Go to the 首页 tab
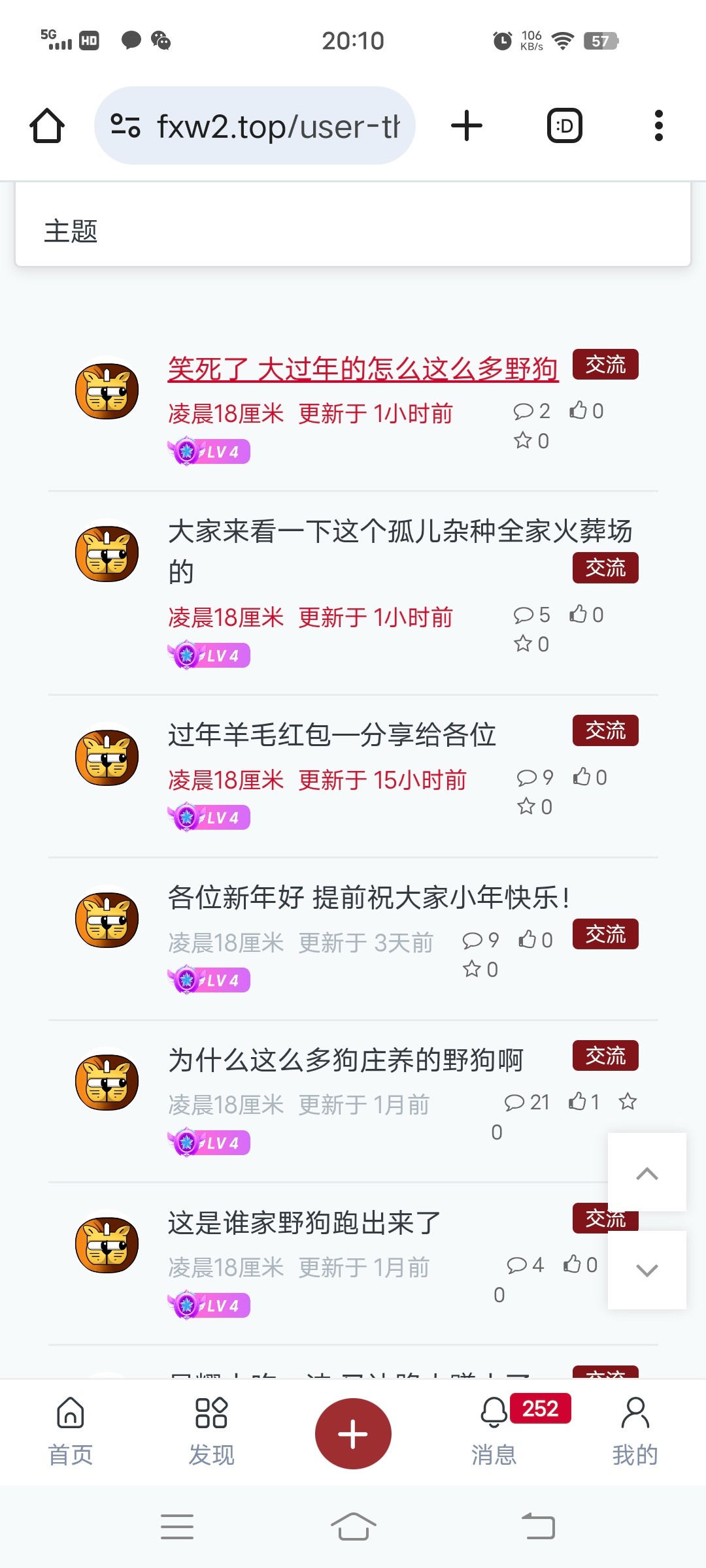Screen dimensions: 706x1568 point(71,1432)
